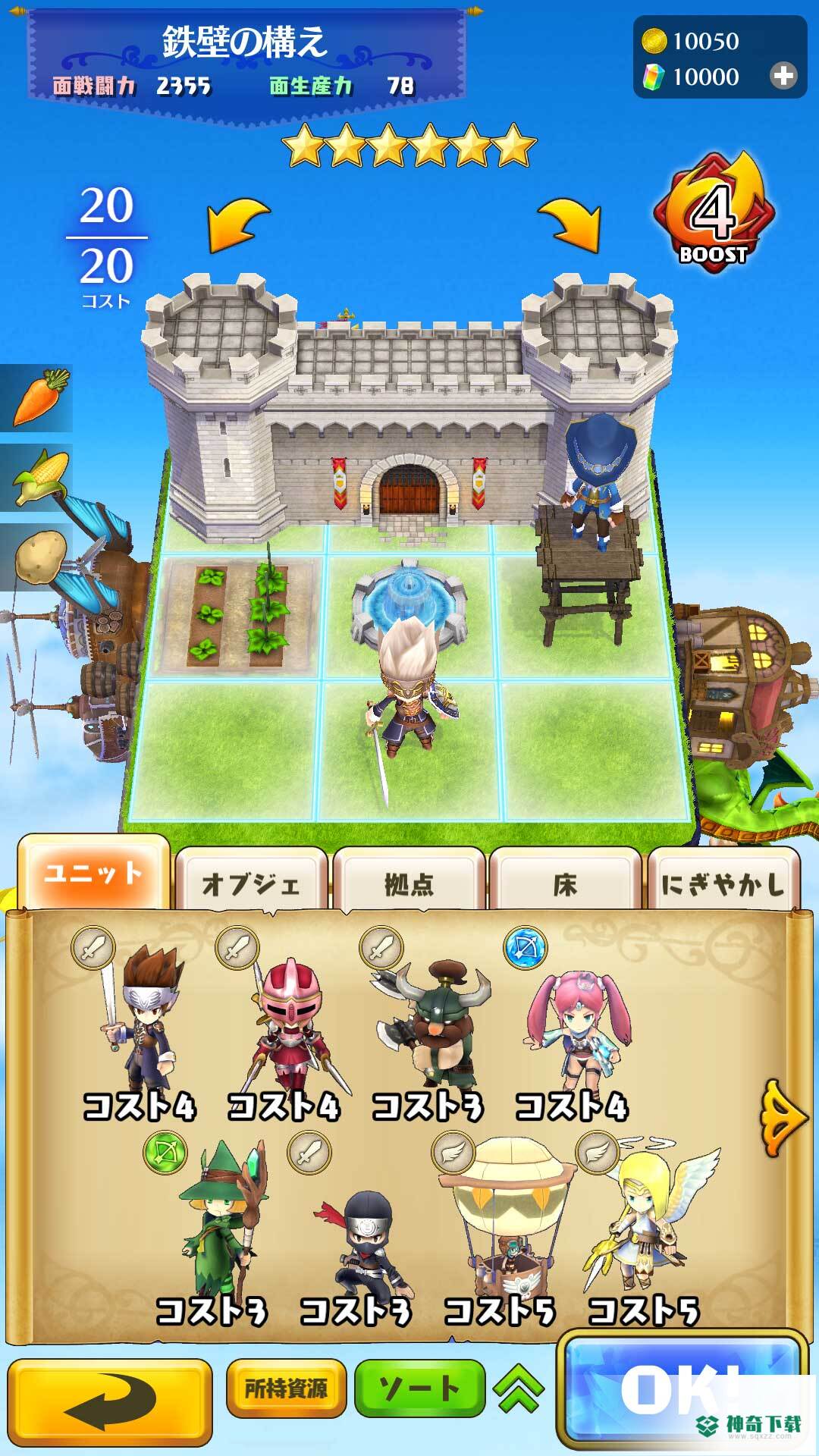Screen dimensions: 819x1456
Task: Switch to the オブジェ tab
Action: click(251, 883)
